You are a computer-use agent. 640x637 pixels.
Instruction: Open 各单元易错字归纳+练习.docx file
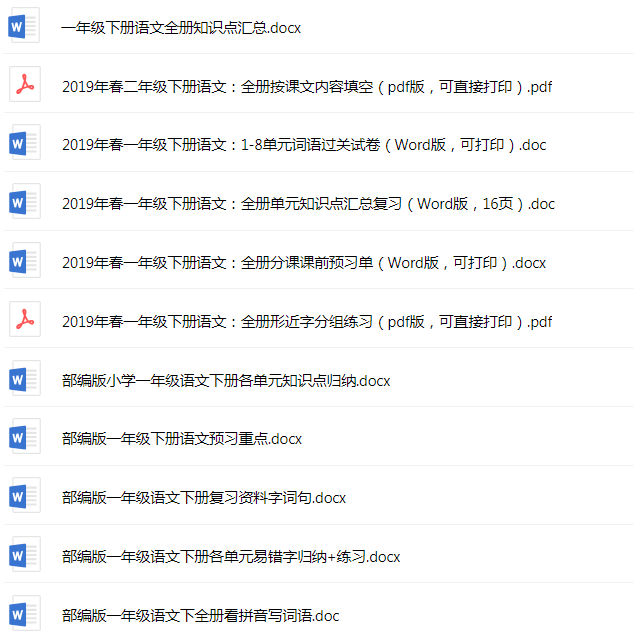click(x=230, y=557)
